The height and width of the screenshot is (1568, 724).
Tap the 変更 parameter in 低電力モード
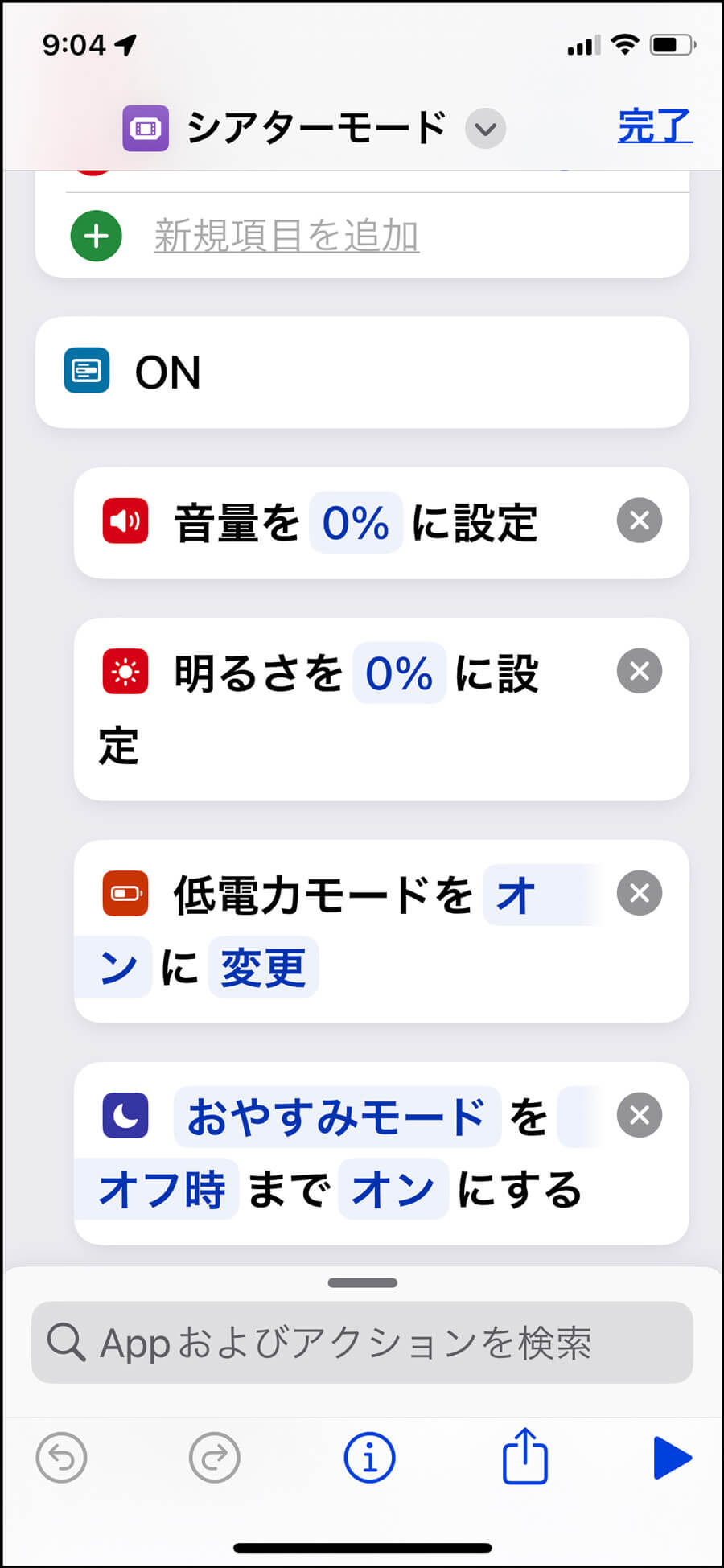click(x=263, y=967)
